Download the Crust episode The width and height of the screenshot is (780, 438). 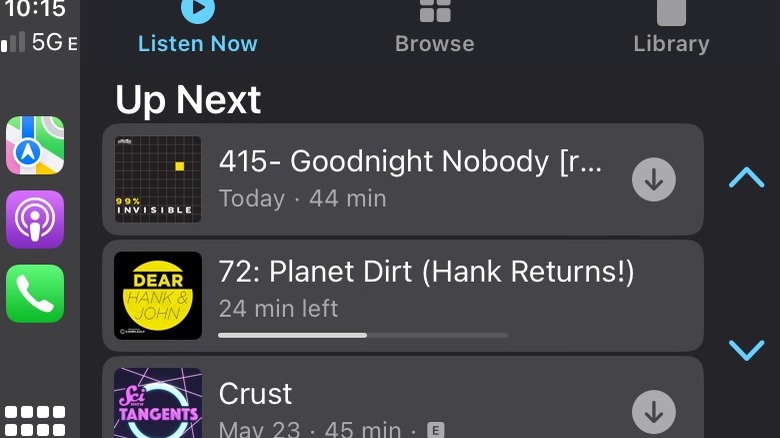click(654, 411)
